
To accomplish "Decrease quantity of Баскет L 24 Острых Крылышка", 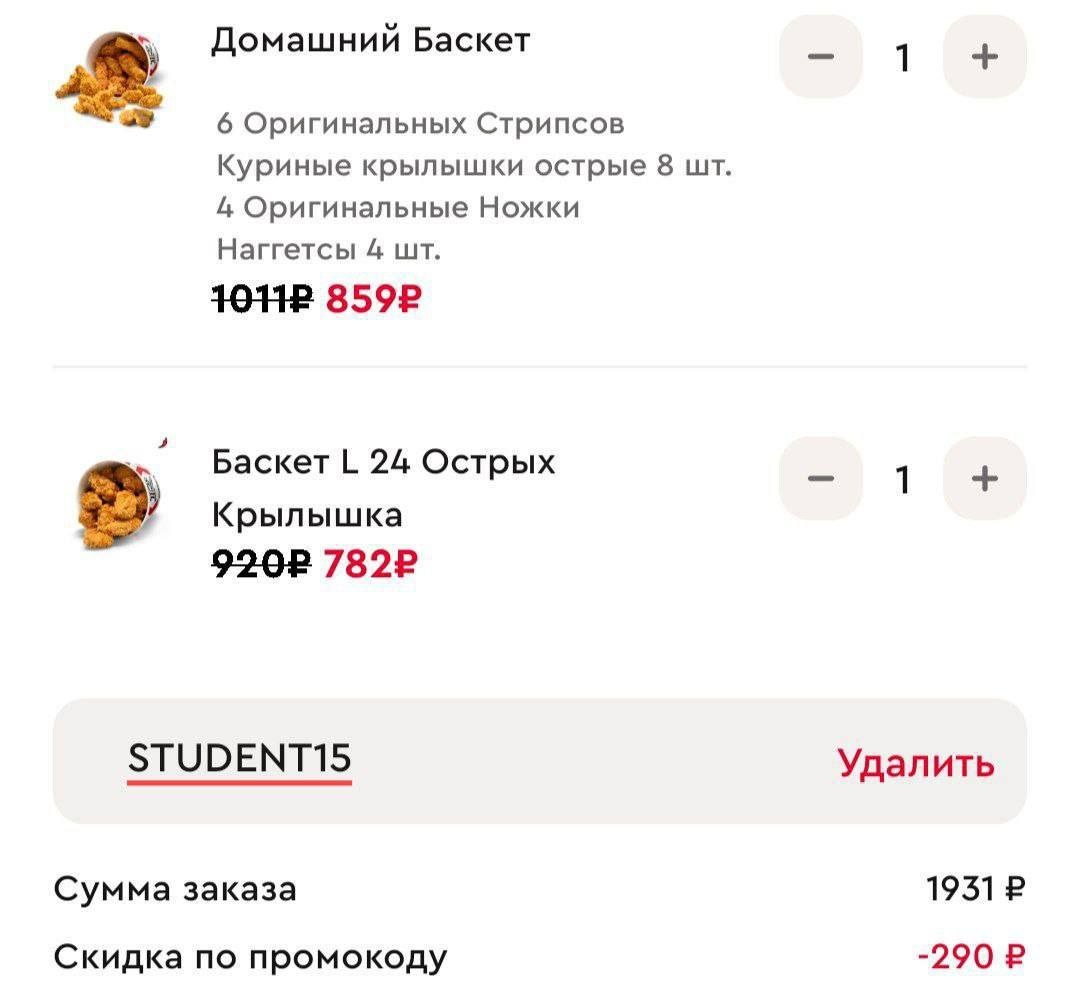I will tap(820, 479).
